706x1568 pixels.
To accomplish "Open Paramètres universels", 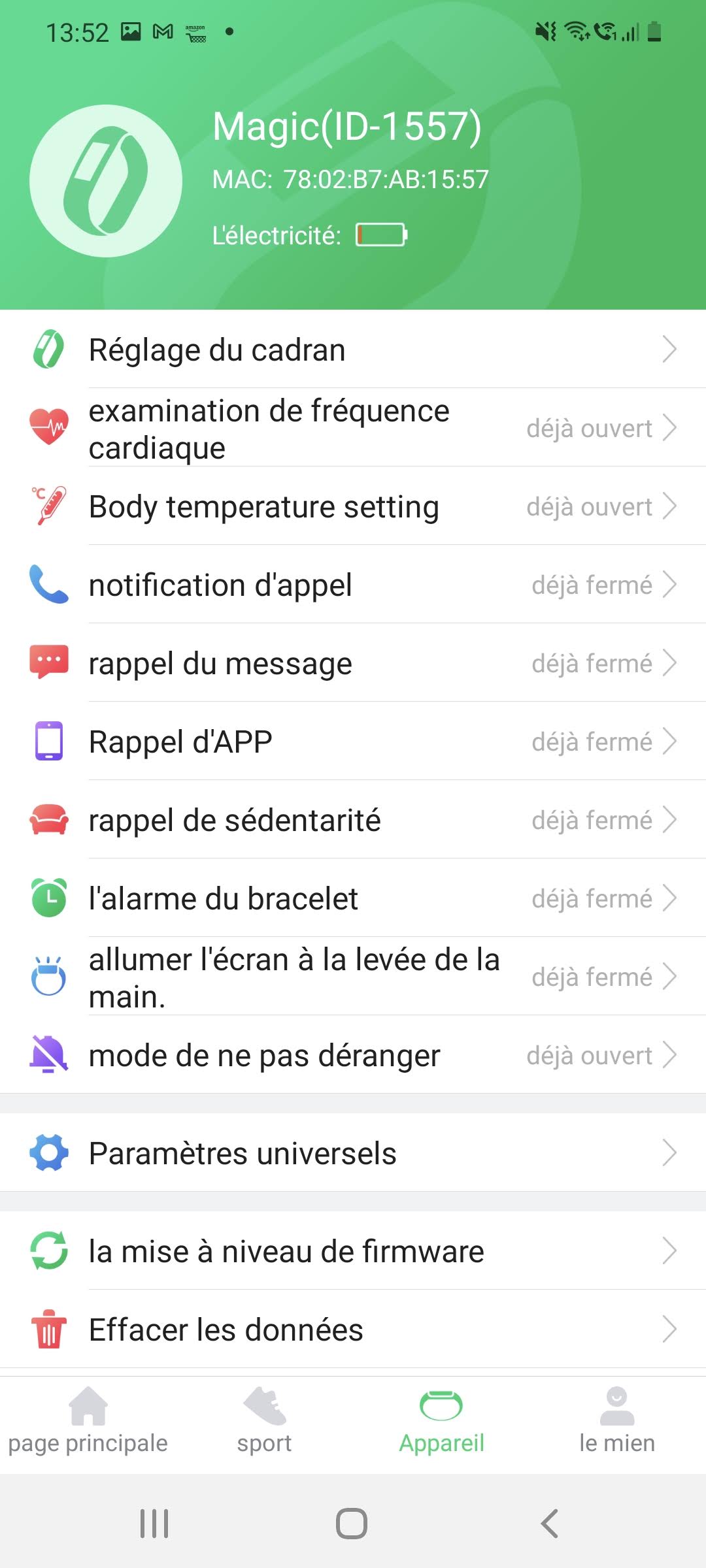I will (353, 1153).
